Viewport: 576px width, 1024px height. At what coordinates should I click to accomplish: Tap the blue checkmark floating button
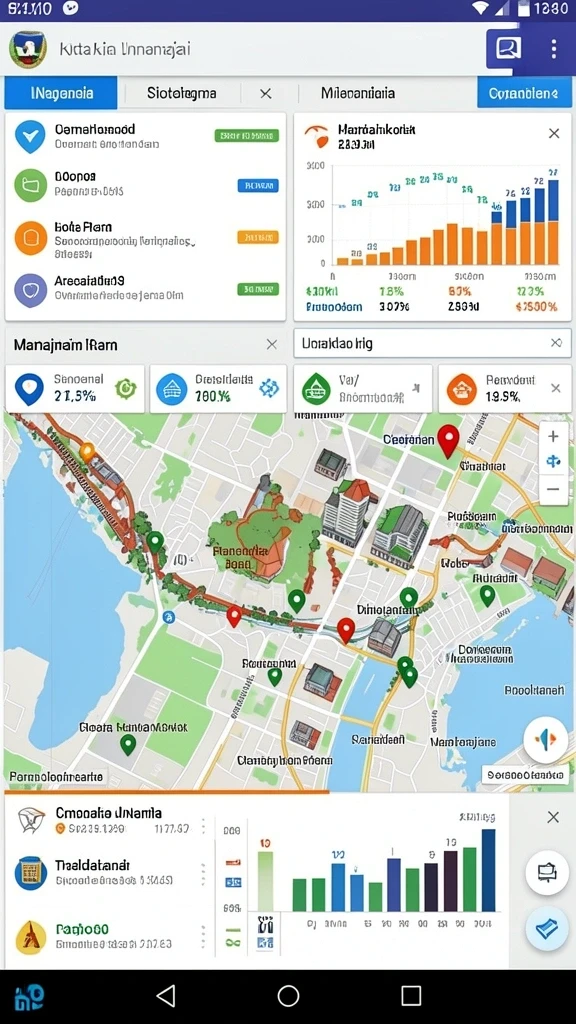tap(547, 929)
